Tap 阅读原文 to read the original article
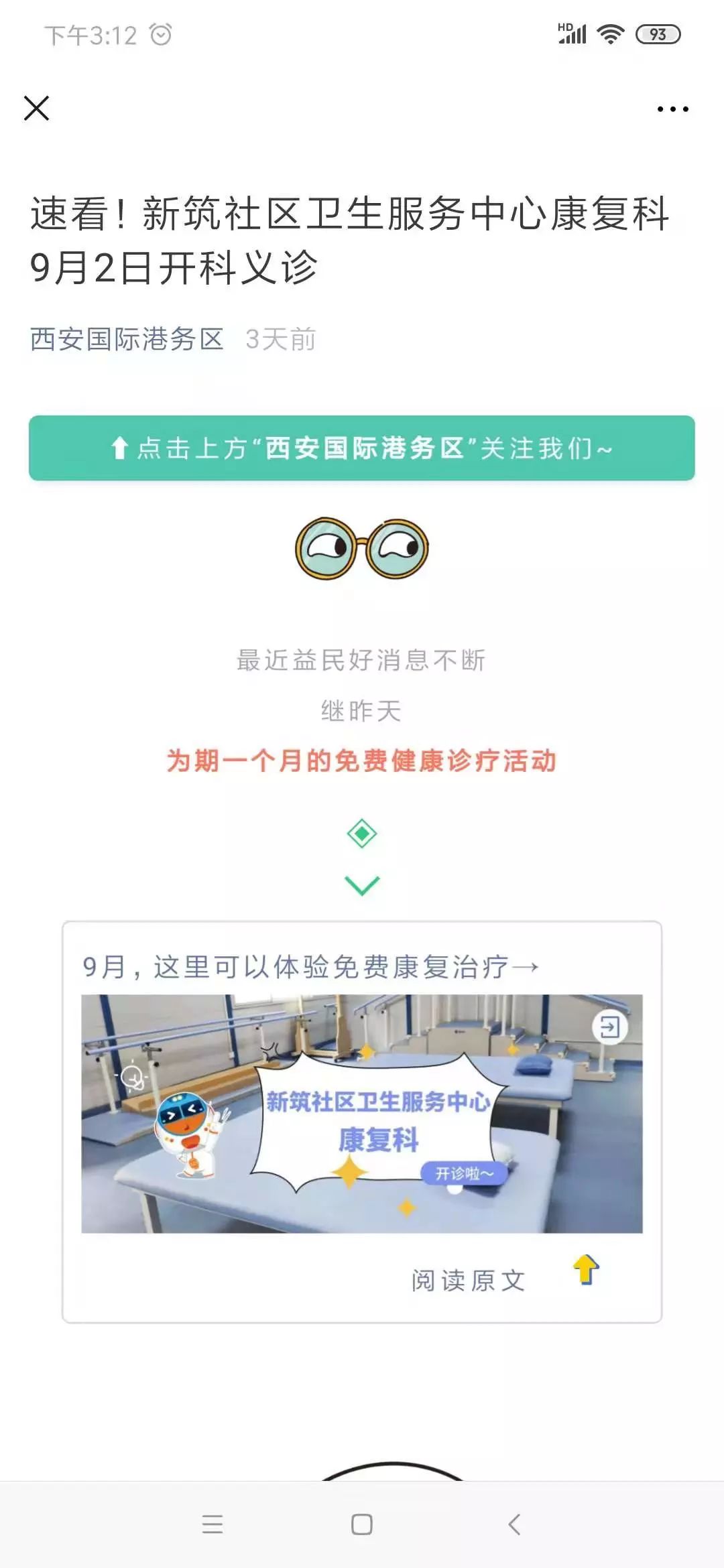The height and width of the screenshot is (1568, 724). (469, 1275)
